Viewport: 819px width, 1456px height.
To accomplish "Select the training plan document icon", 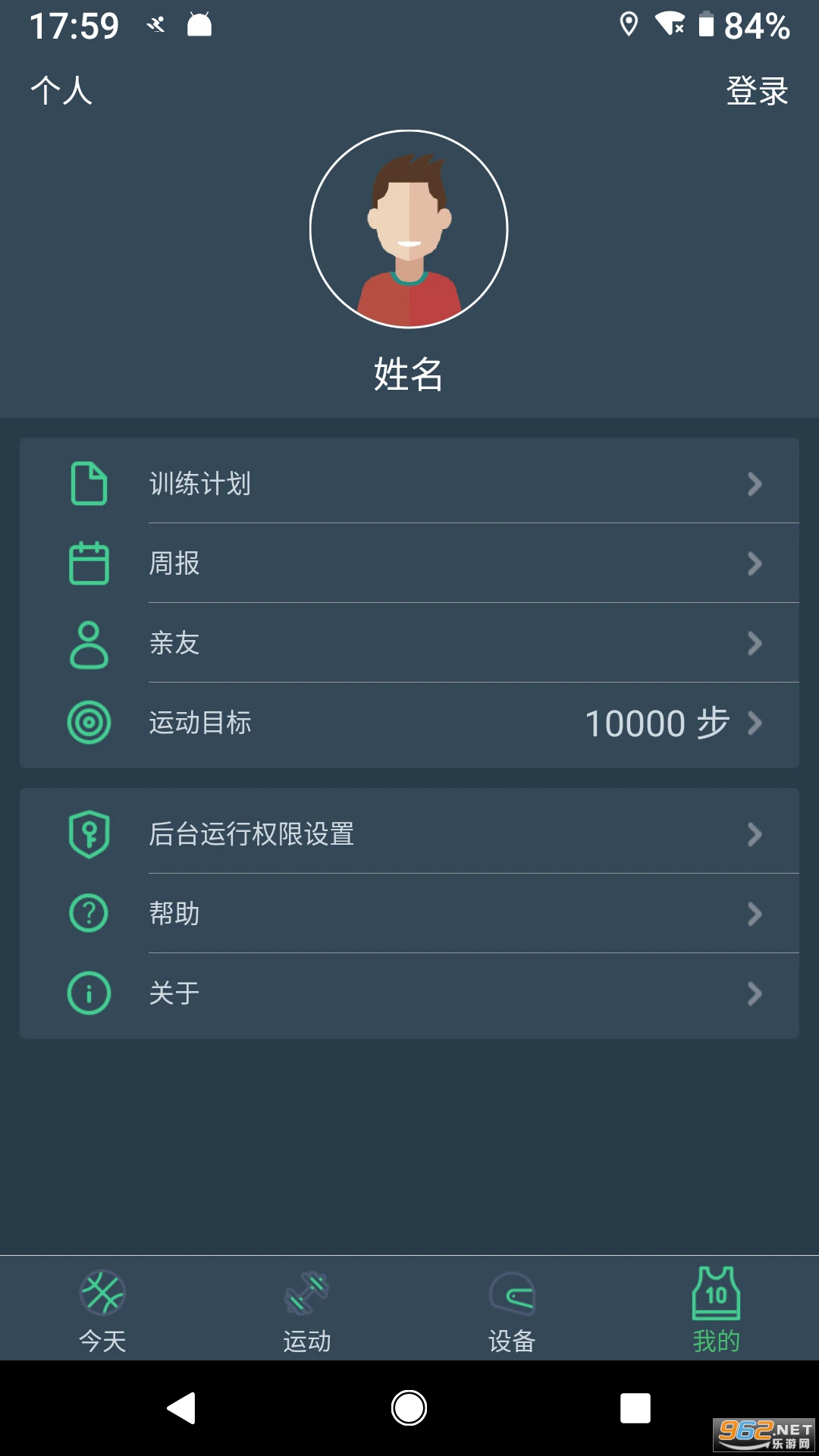I will click(x=88, y=484).
